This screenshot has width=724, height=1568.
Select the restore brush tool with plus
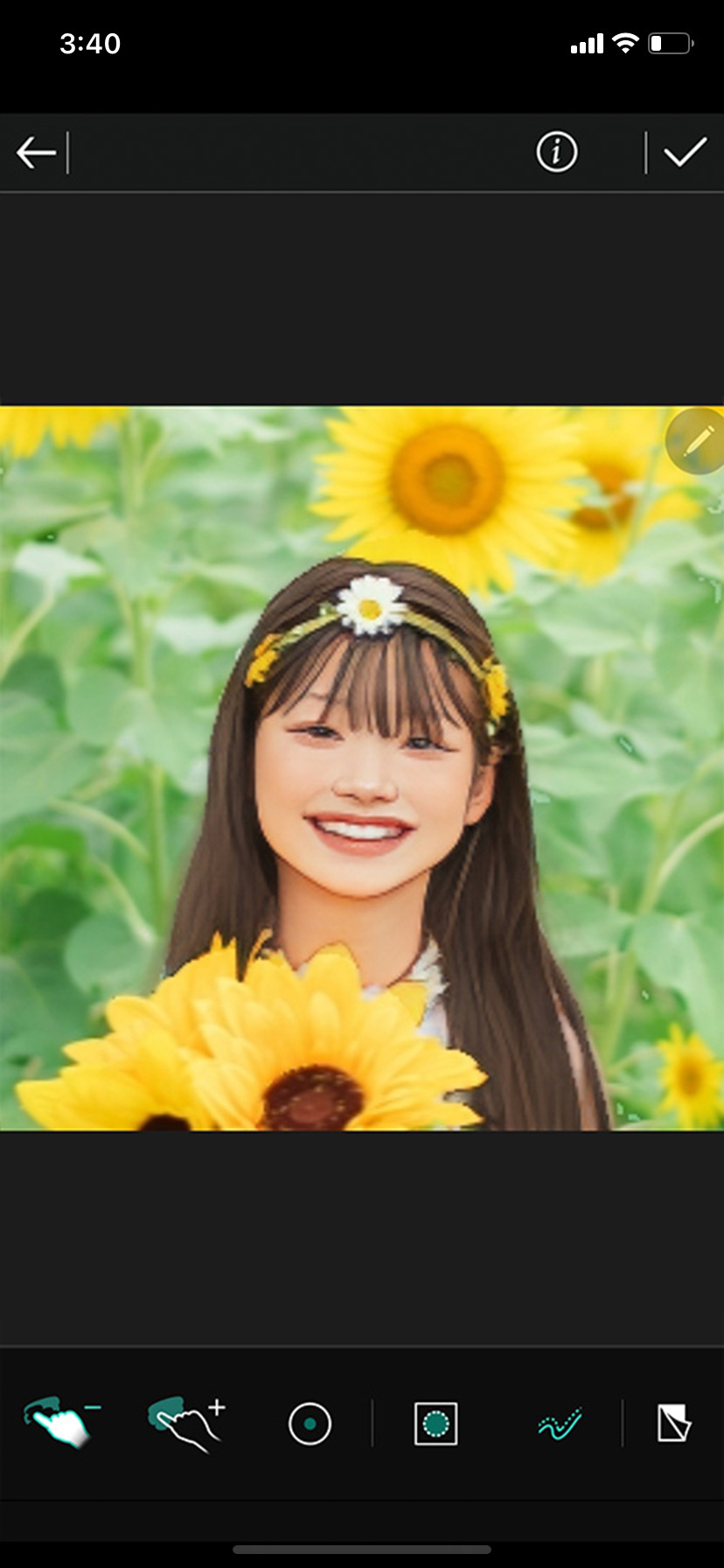click(x=186, y=1423)
